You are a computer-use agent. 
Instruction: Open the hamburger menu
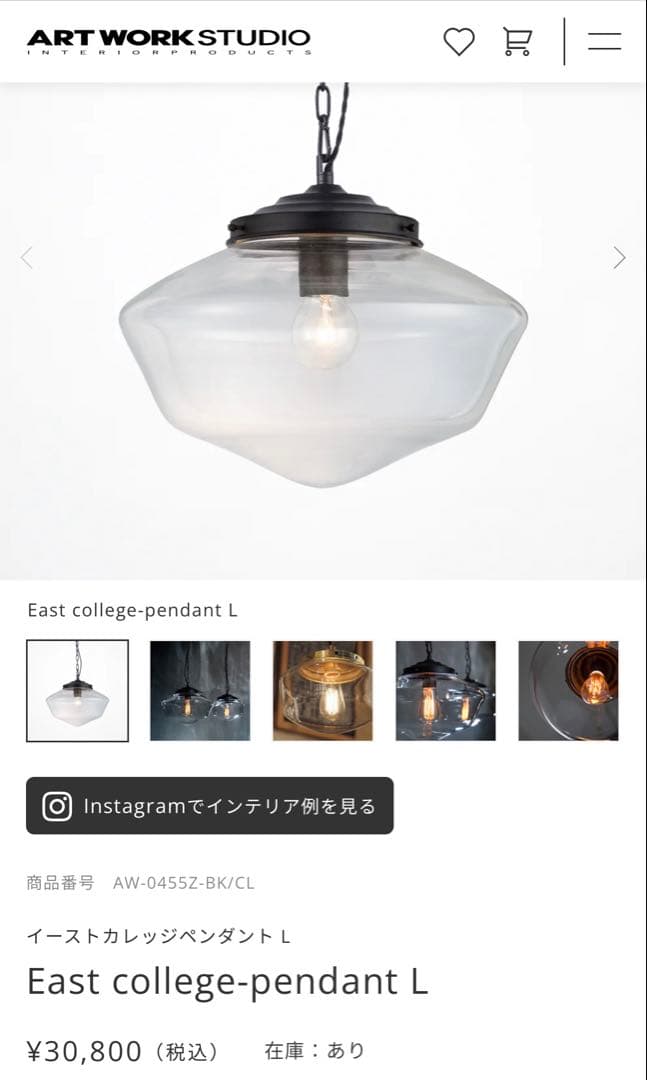[604, 42]
